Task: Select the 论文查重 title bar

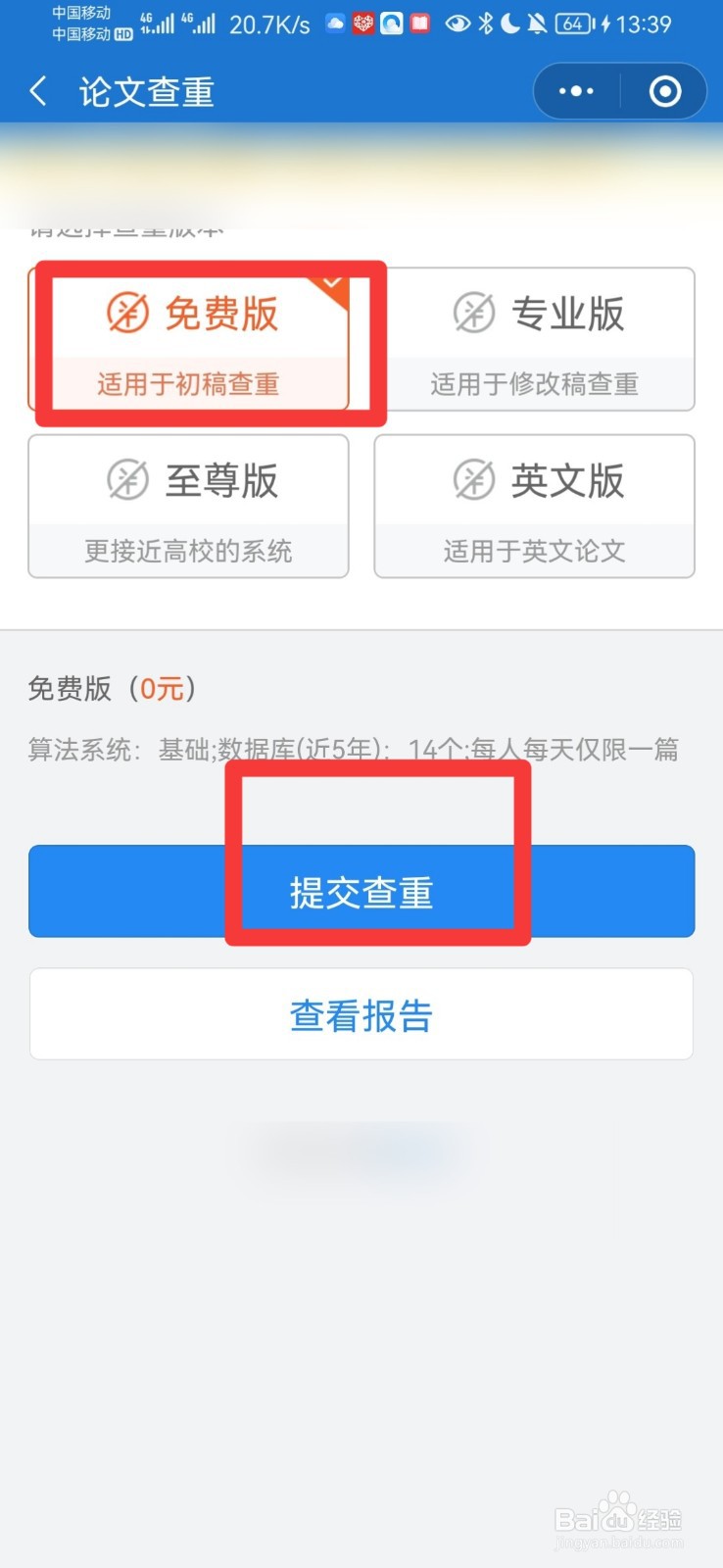Action: (145, 90)
